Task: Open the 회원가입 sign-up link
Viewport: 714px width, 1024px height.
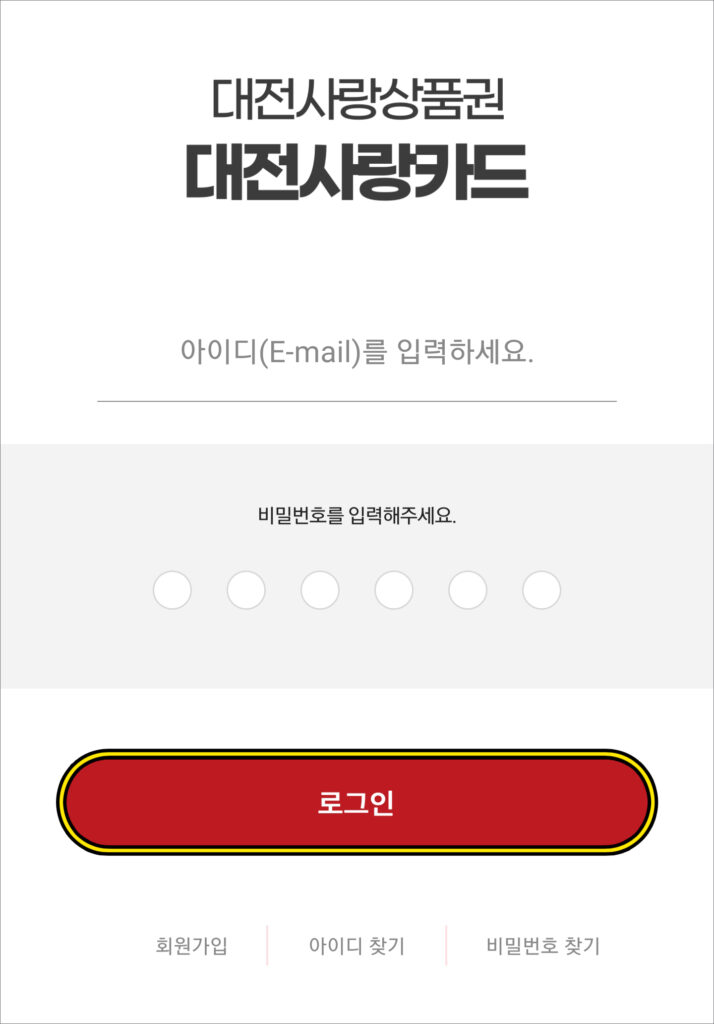Action: click(191, 945)
